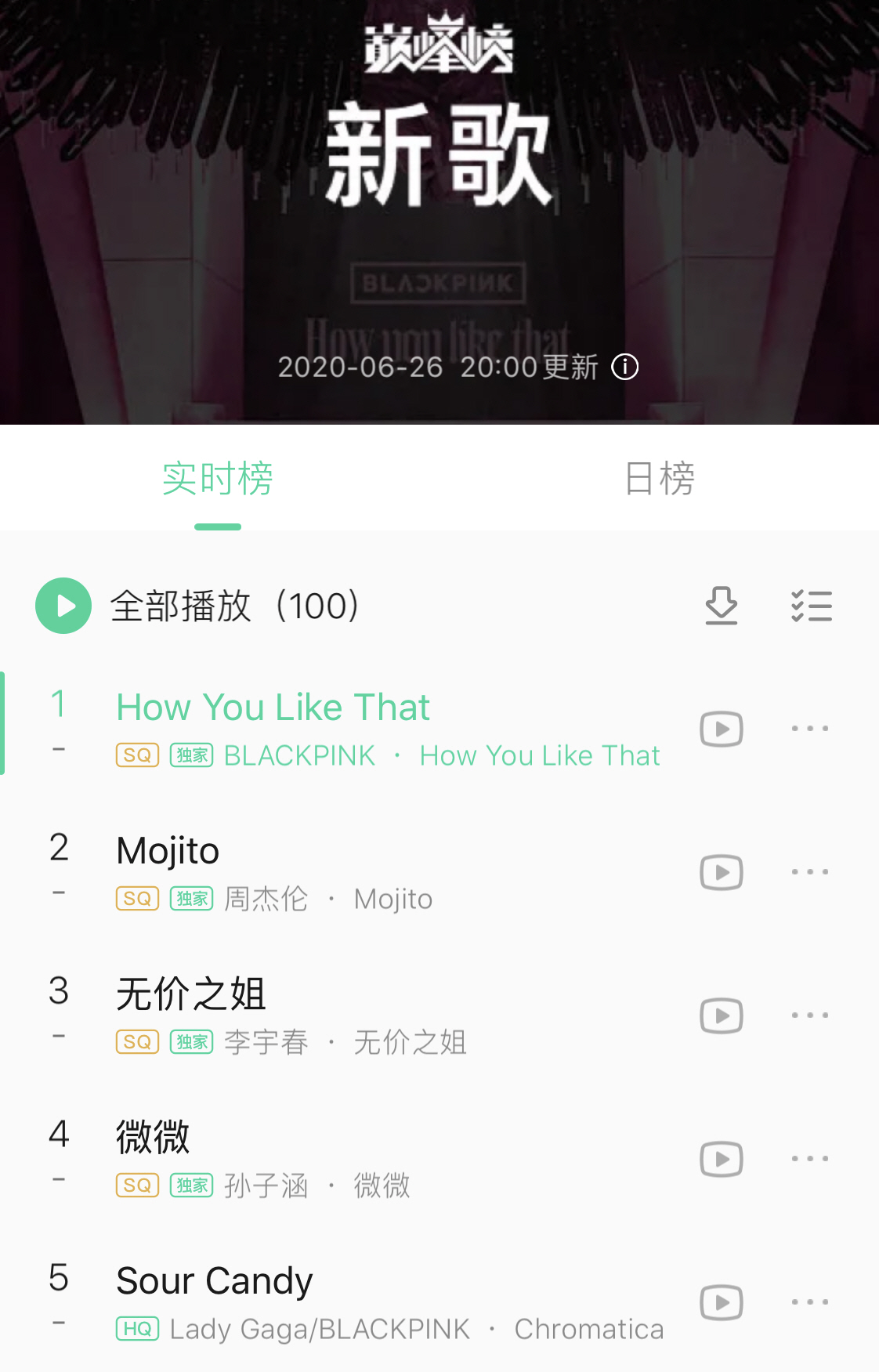This screenshot has width=879, height=1372.
Task: Watch the 无价之姐 music video
Action: pyautogui.click(x=721, y=1015)
